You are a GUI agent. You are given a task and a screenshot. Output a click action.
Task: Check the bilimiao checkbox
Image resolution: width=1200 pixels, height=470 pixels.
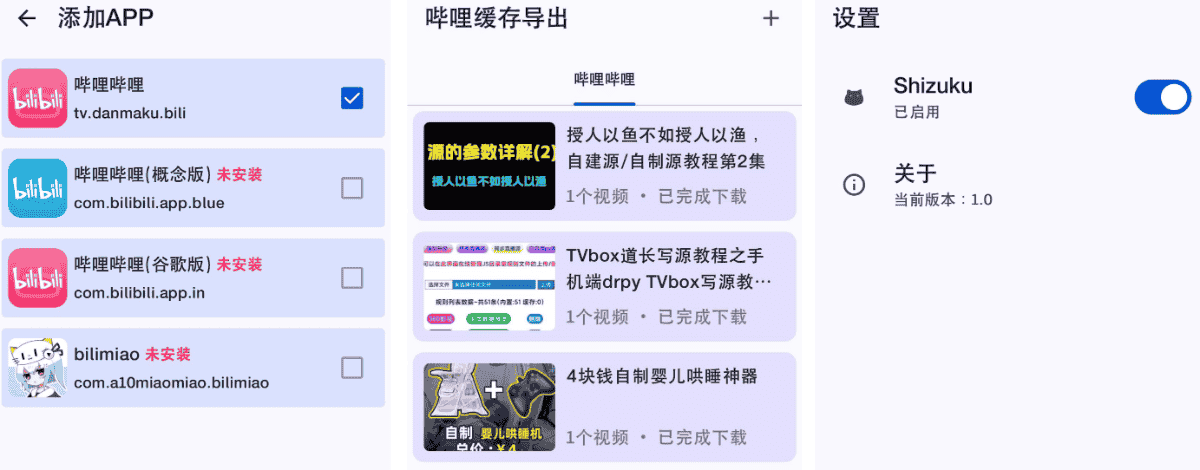click(351, 367)
